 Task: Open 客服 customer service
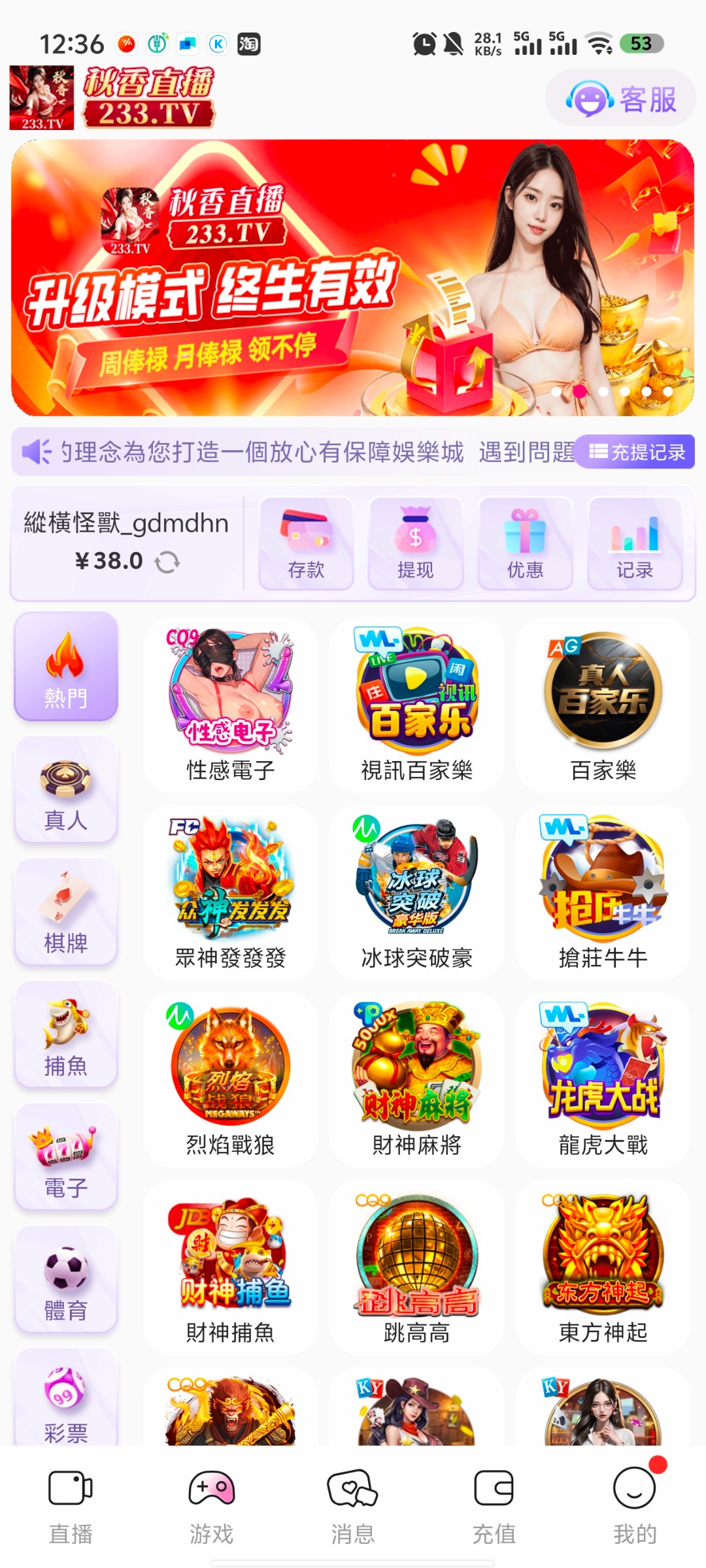[x=620, y=99]
